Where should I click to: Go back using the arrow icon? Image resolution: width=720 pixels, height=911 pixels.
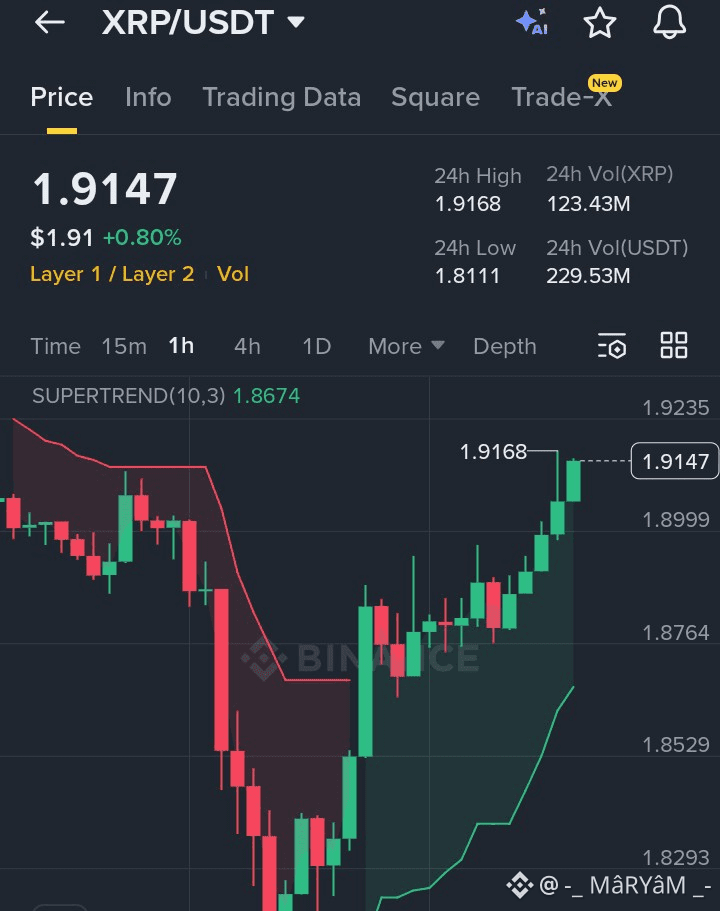pyautogui.click(x=49, y=23)
